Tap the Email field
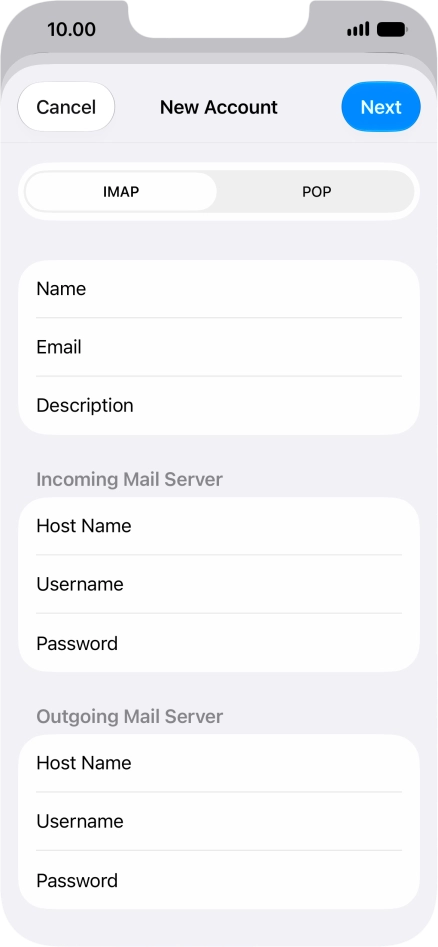Viewport: 438px width, 947px height. coord(219,347)
